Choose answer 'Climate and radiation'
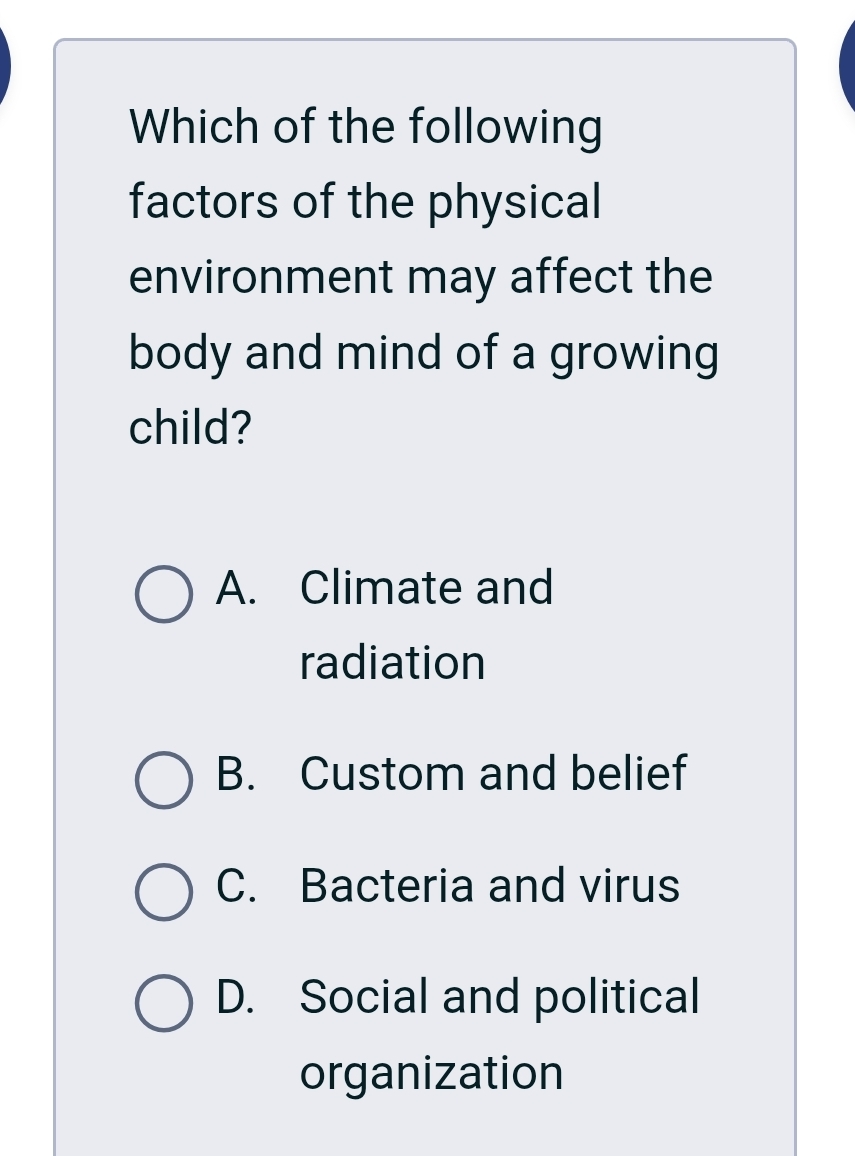The width and height of the screenshot is (855, 1156). (427, 588)
